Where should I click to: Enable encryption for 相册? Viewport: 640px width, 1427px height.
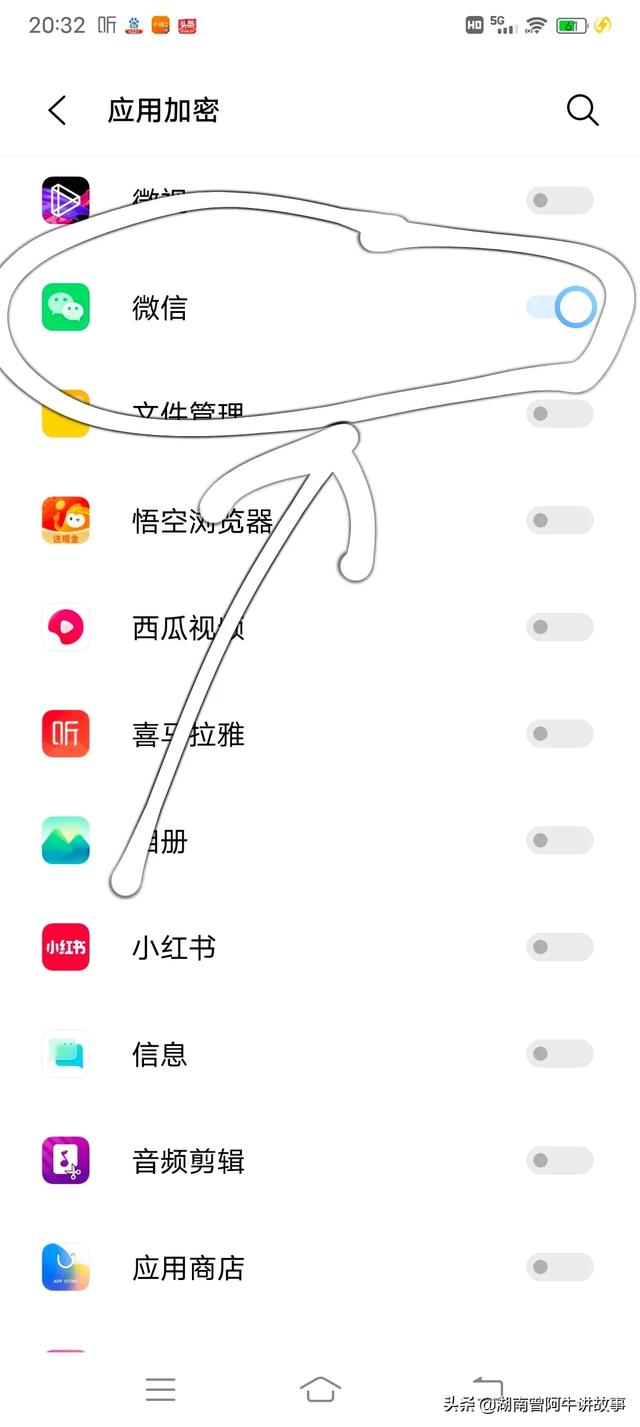(x=560, y=840)
